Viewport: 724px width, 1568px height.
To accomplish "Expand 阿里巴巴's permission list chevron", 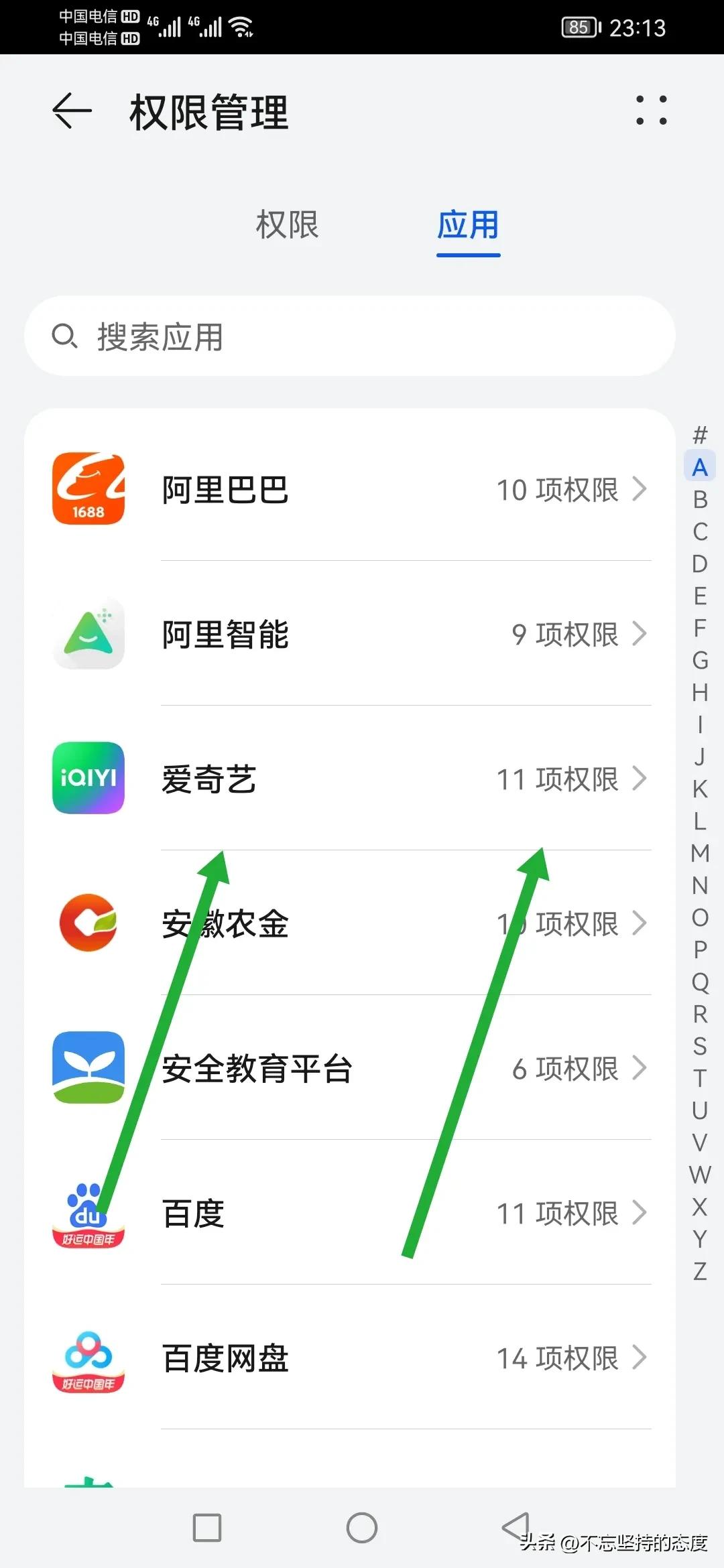I will (638, 490).
